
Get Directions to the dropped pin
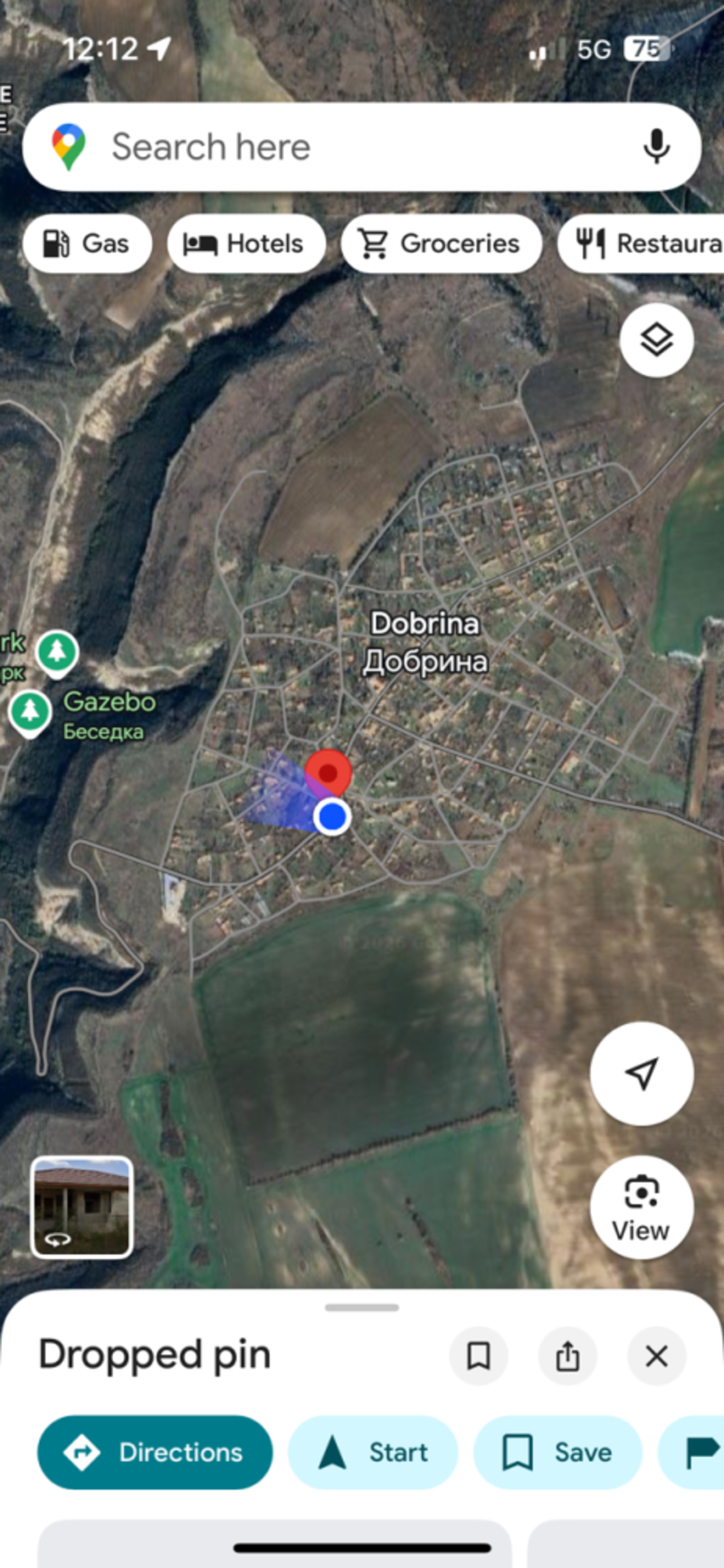(155, 1453)
